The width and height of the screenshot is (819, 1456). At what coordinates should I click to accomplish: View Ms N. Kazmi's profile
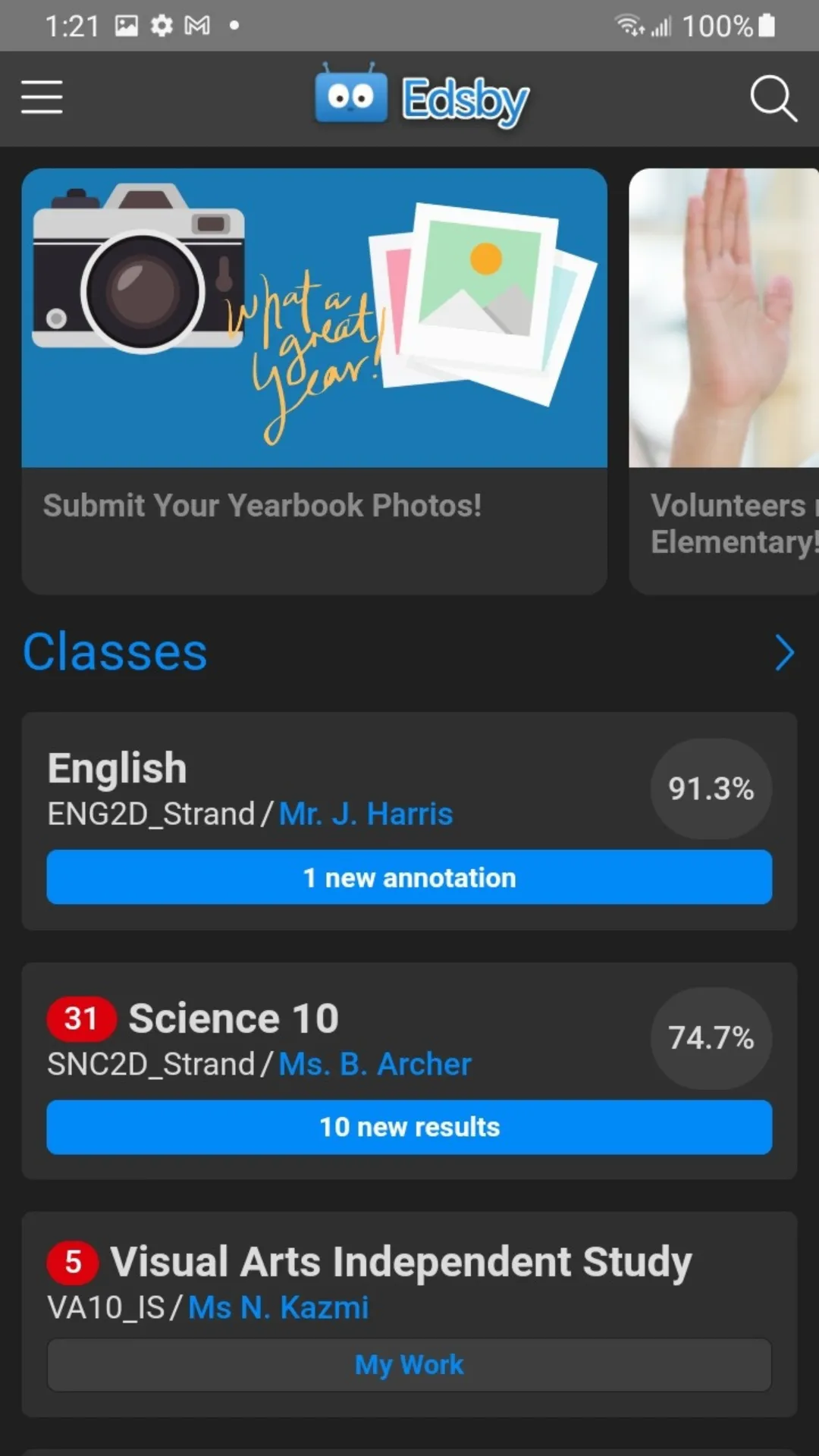point(278,1308)
